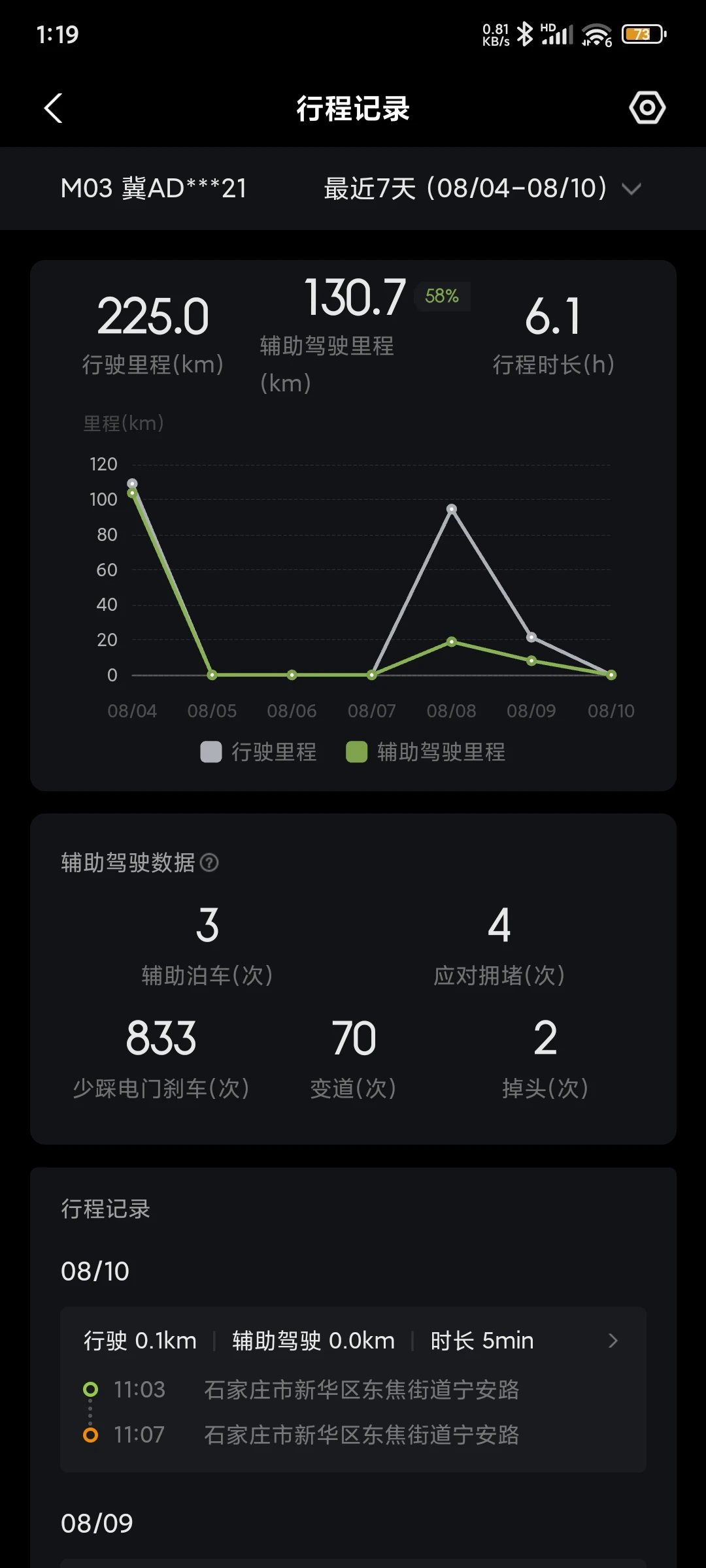
Task: Tap the help icon beside 辅助驾驶数据
Action: [209, 863]
